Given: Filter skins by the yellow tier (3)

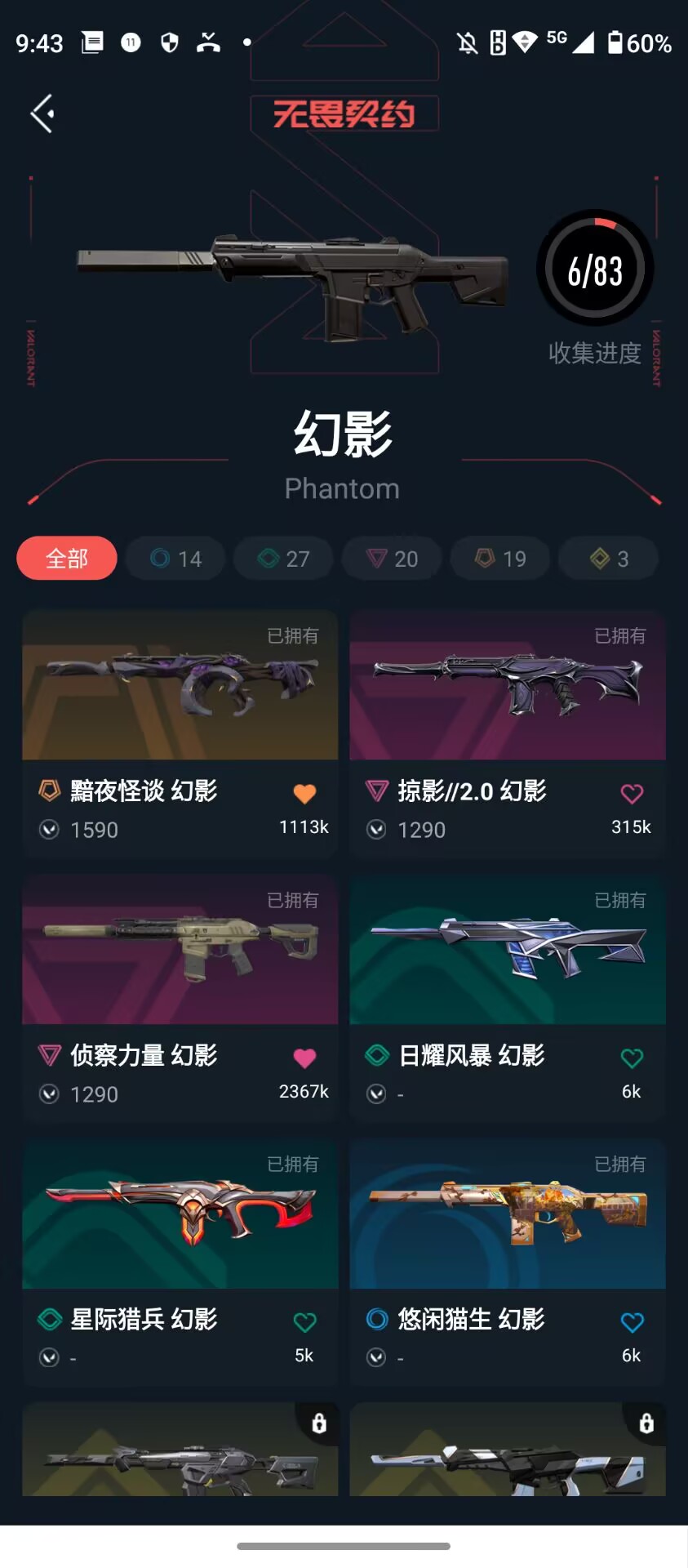Looking at the screenshot, I should click(x=609, y=559).
